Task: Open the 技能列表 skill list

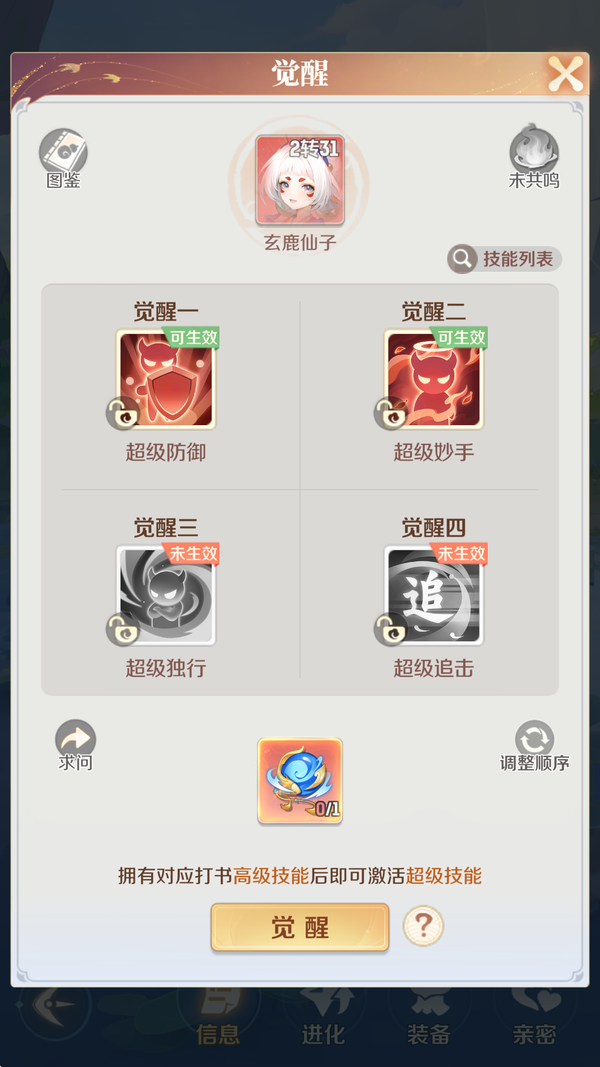Action: click(x=505, y=259)
